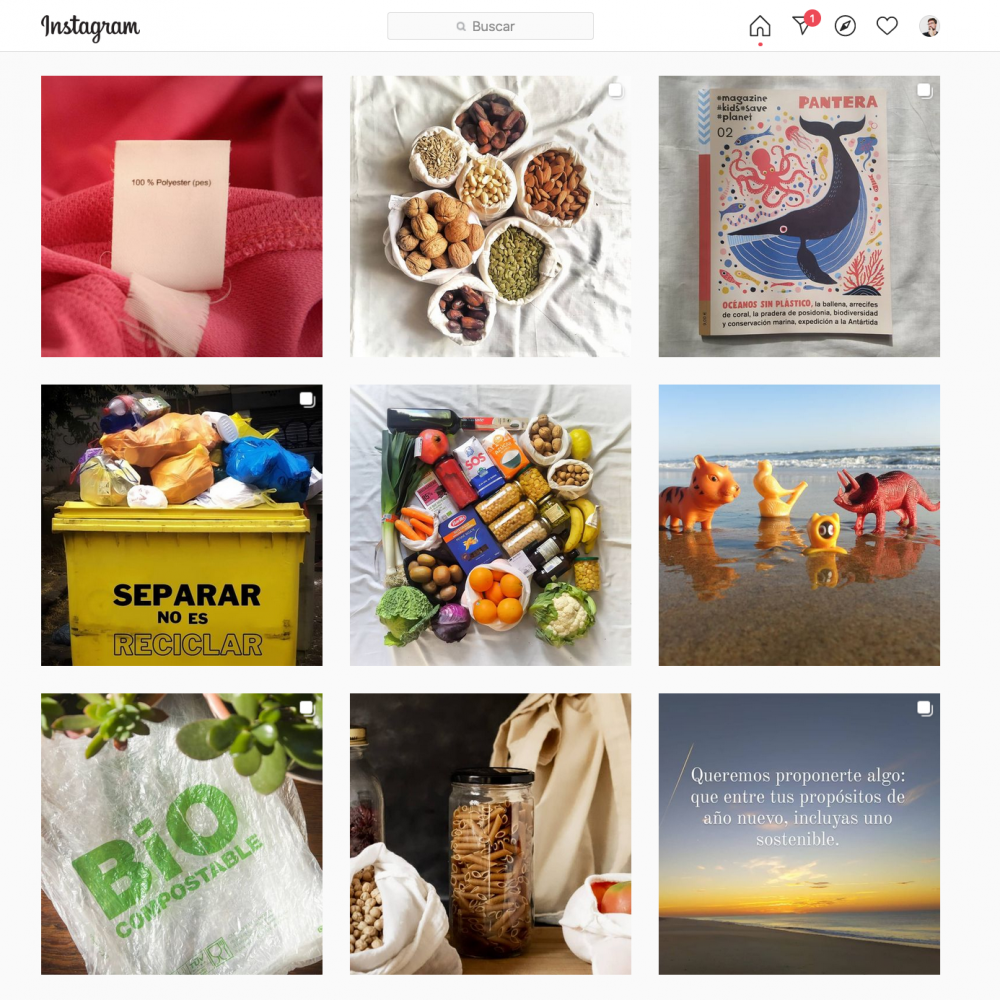This screenshot has height=1000, width=1000.
Task: Open the Instagram logo home link
Action: [90, 27]
